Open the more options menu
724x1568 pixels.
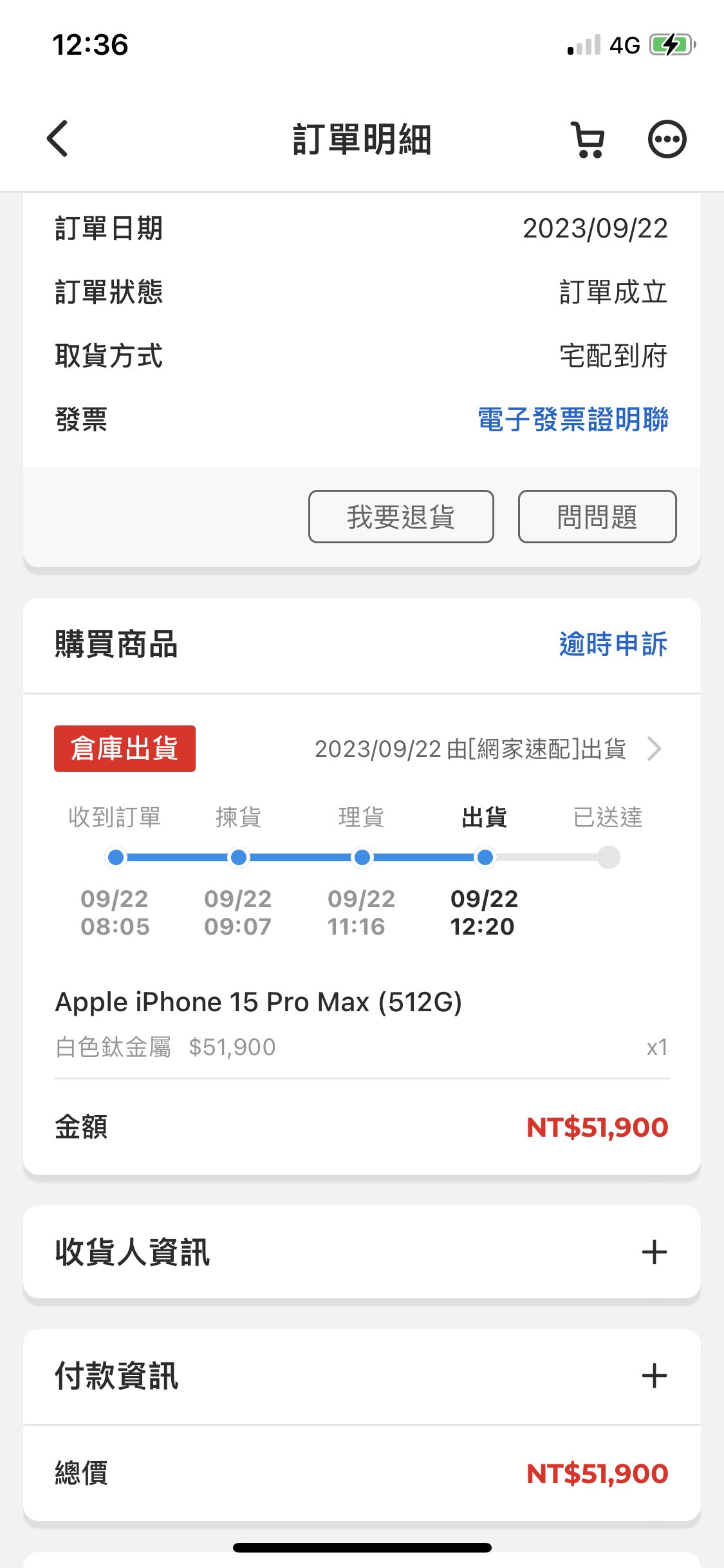tap(667, 140)
